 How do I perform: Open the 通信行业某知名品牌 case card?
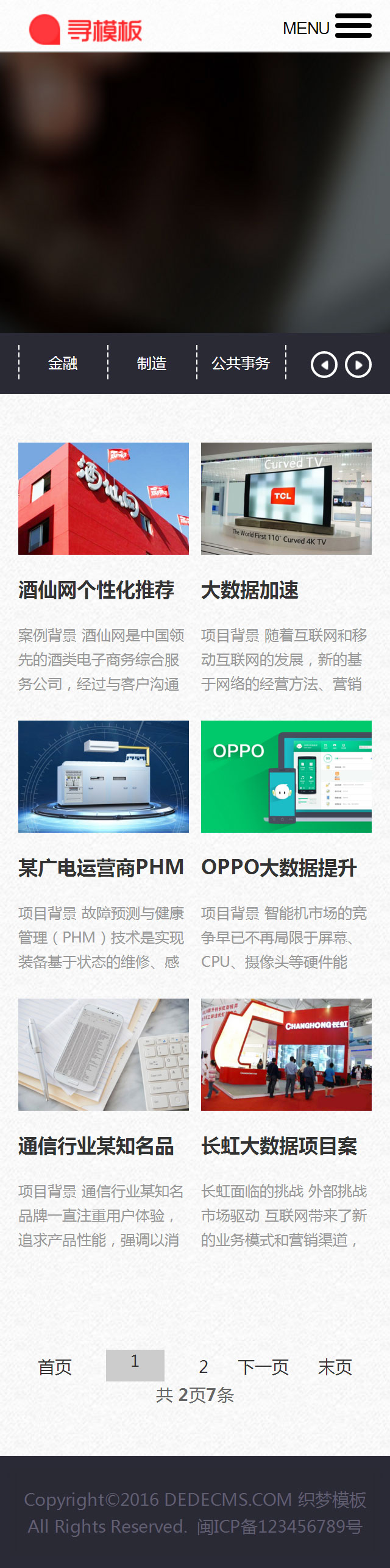[104, 1055]
